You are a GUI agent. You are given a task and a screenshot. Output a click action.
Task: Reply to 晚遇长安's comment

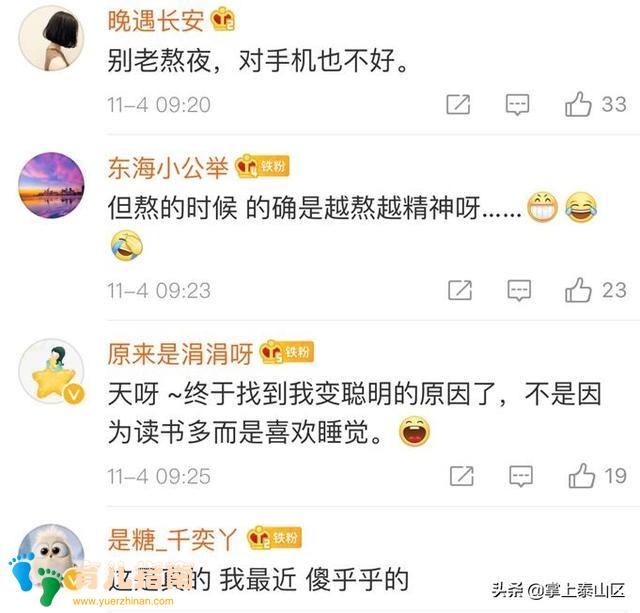click(x=517, y=104)
